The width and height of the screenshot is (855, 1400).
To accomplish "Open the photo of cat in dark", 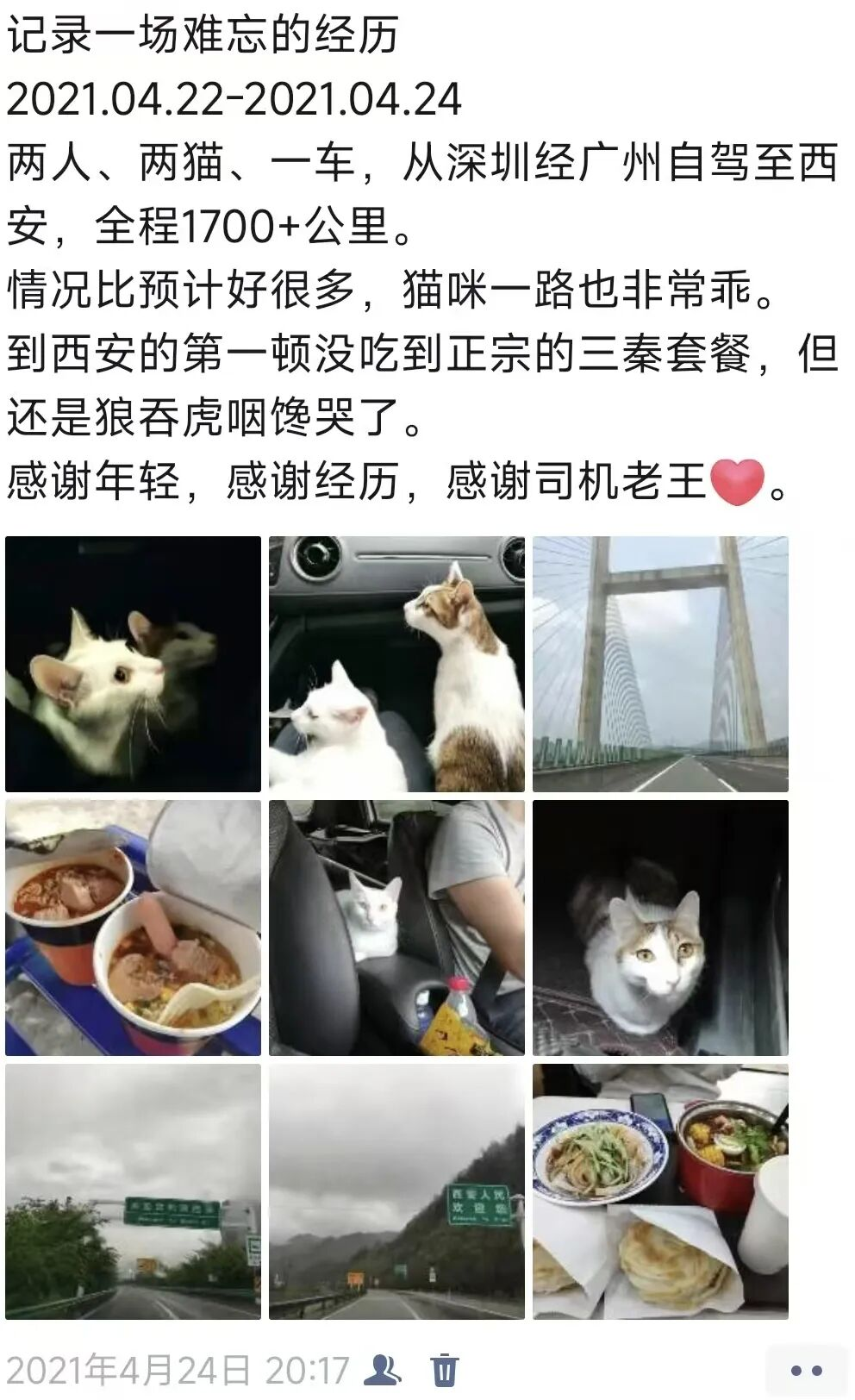I will (133, 664).
